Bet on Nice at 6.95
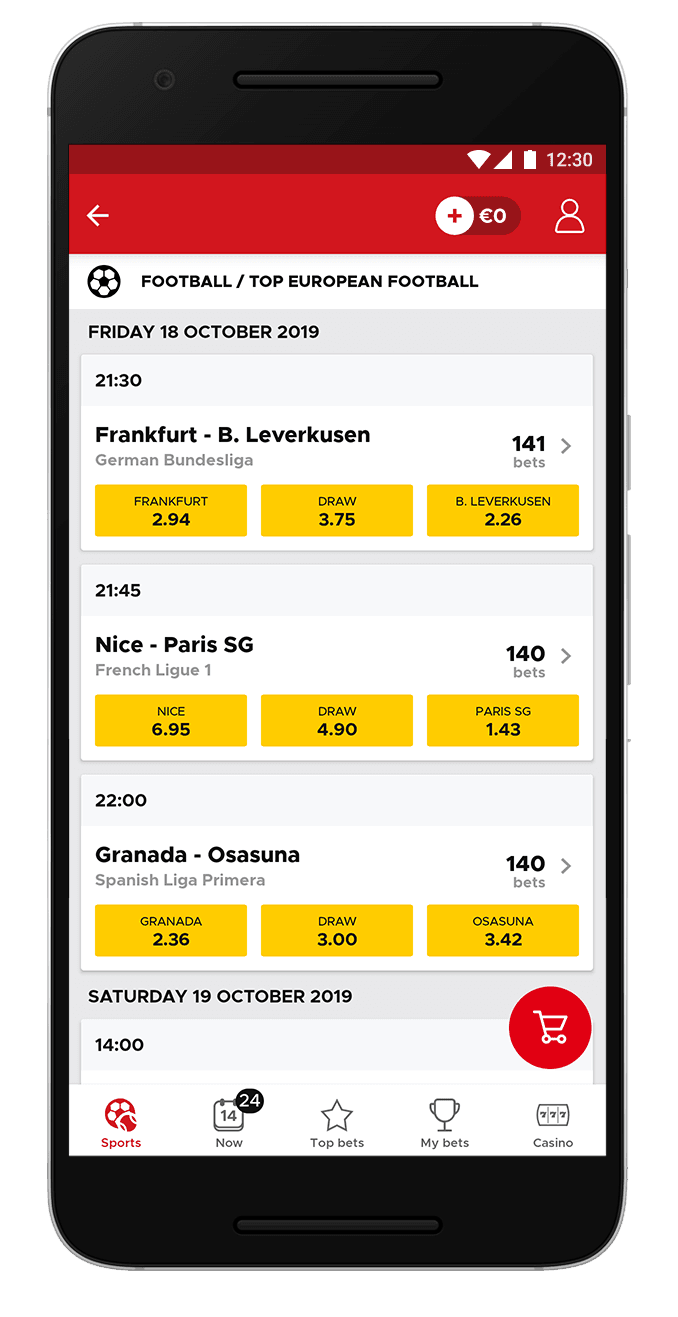Screen dimensions: 678x1317 tap(171, 720)
